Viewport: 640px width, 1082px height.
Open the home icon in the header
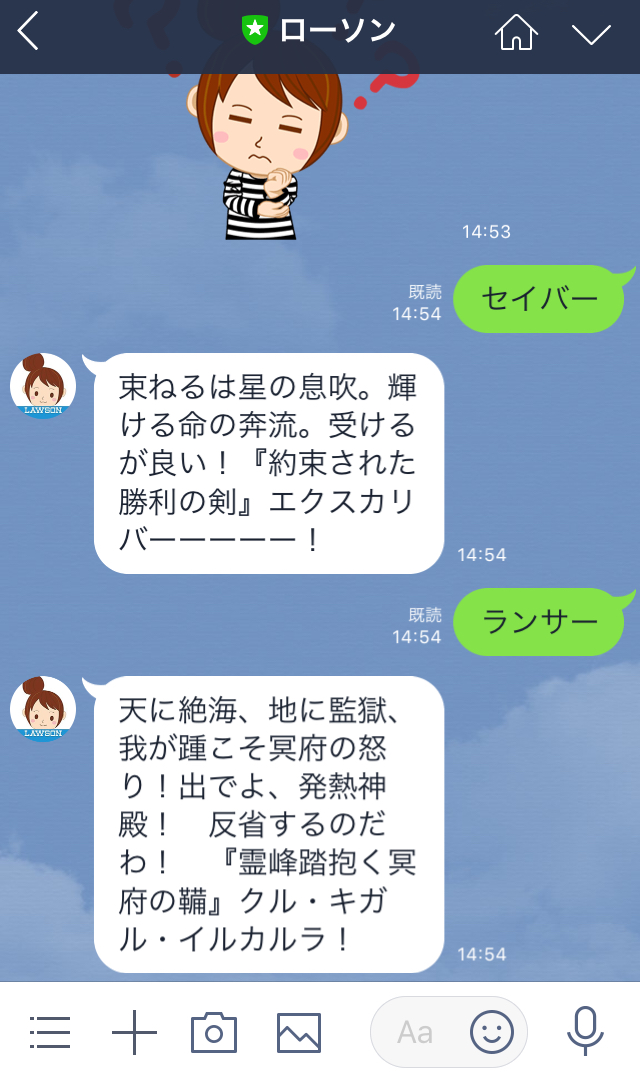click(516, 33)
